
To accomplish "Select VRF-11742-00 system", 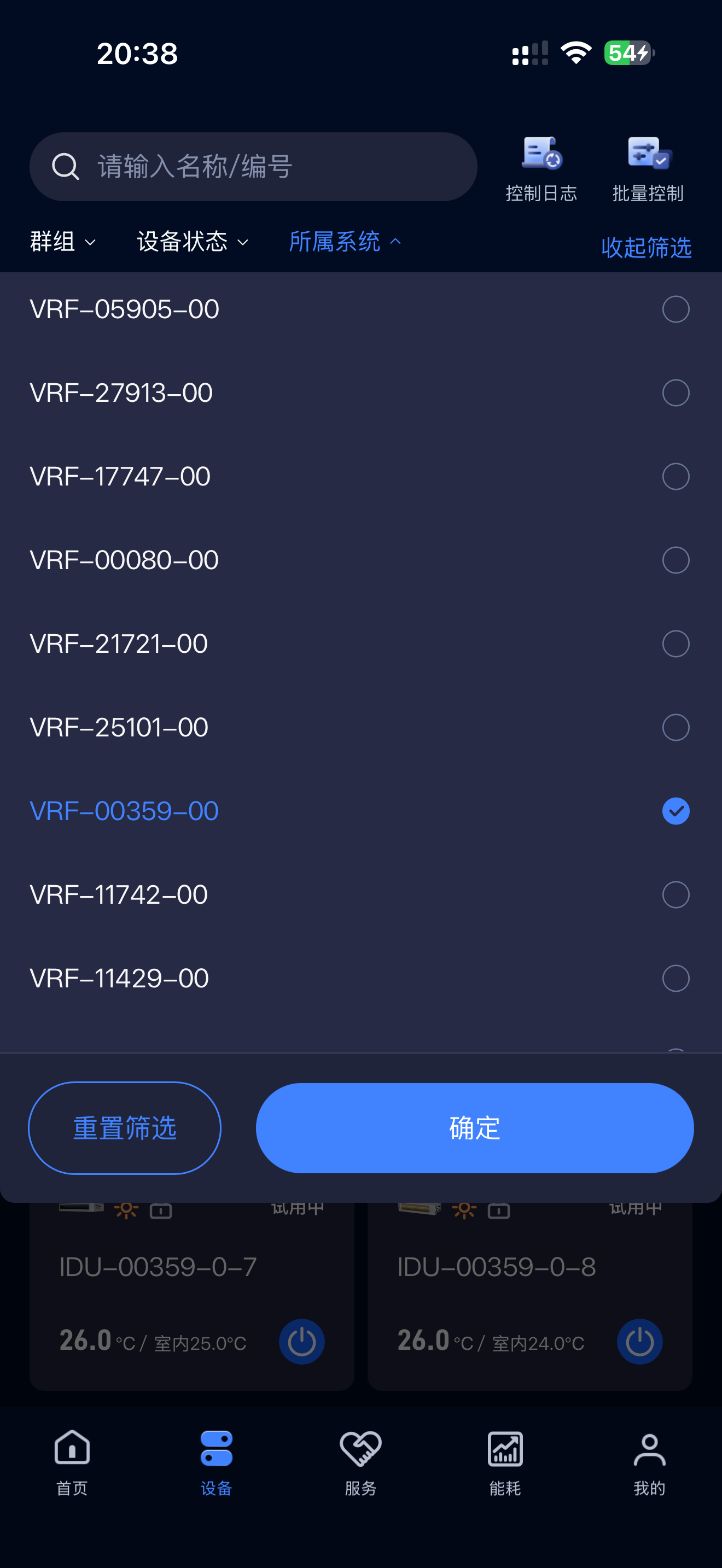I will click(x=675, y=895).
